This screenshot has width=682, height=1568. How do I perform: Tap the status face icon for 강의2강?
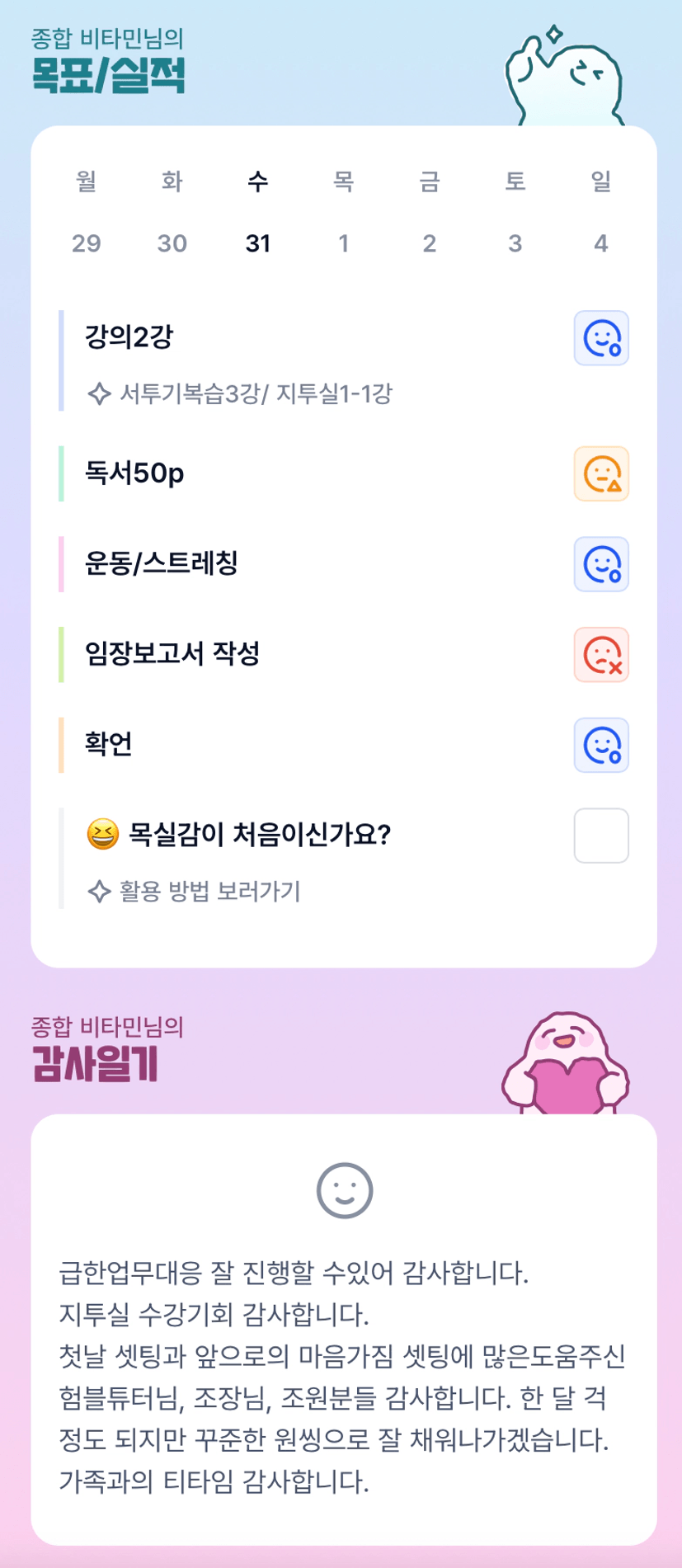(601, 338)
